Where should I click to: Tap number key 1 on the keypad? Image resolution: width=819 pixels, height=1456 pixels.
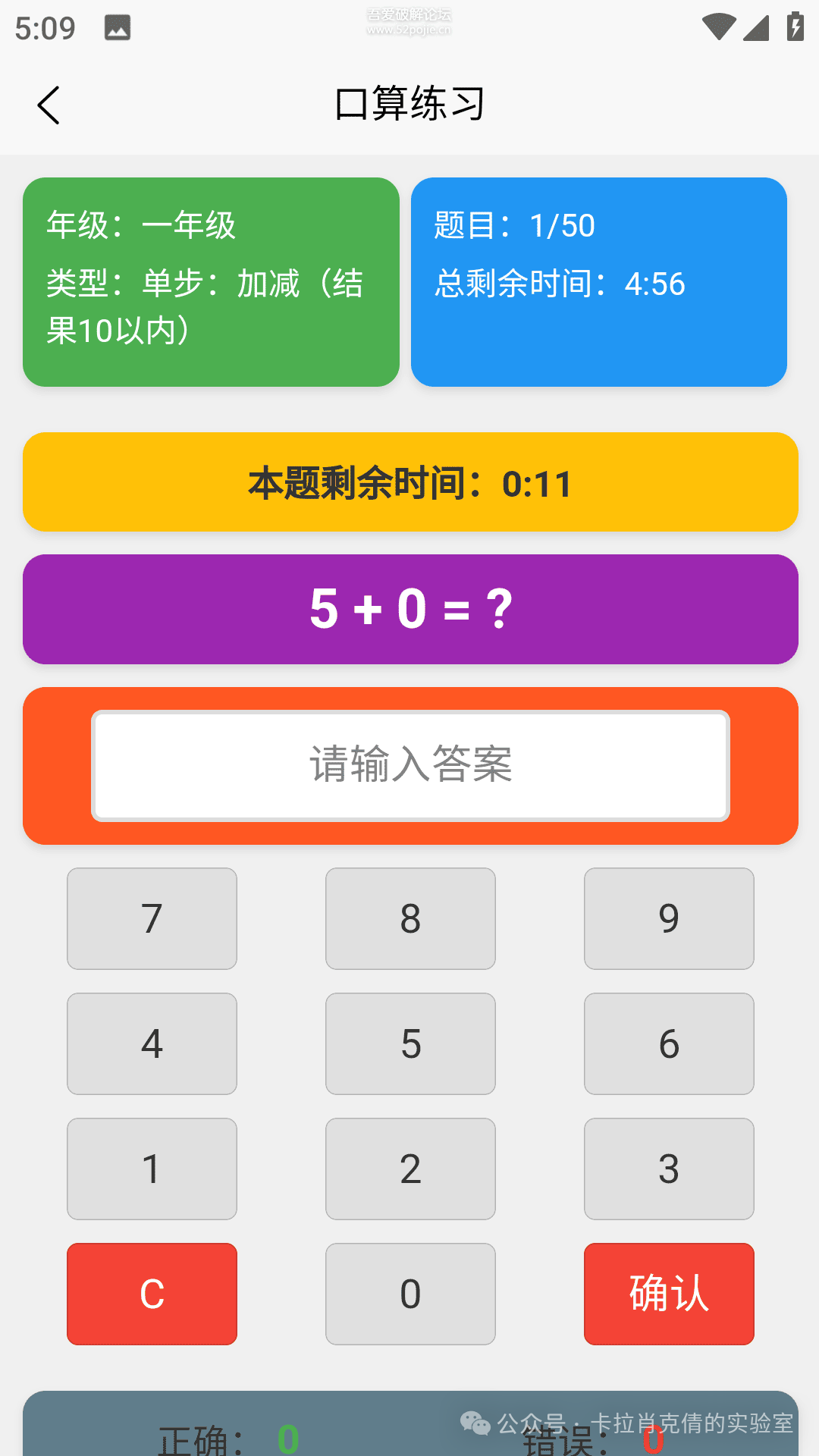coord(151,1169)
